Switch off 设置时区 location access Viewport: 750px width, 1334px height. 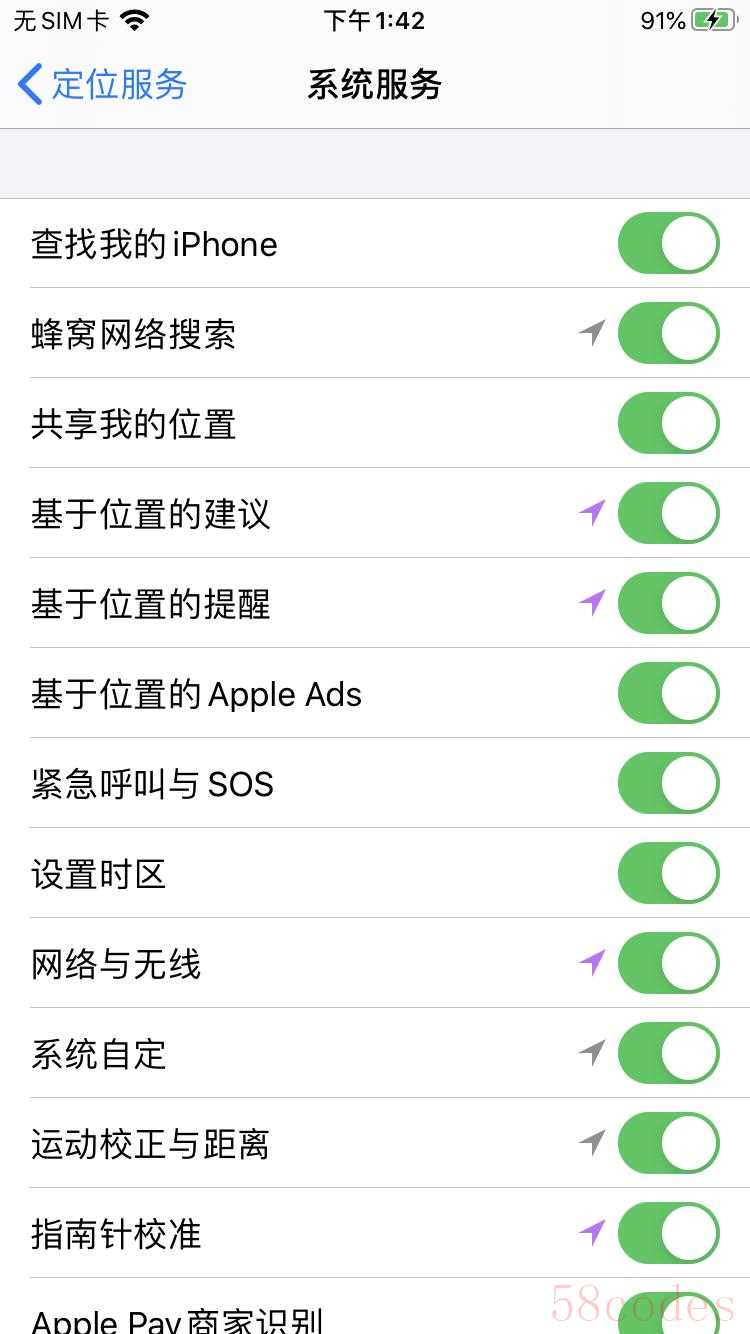point(668,873)
